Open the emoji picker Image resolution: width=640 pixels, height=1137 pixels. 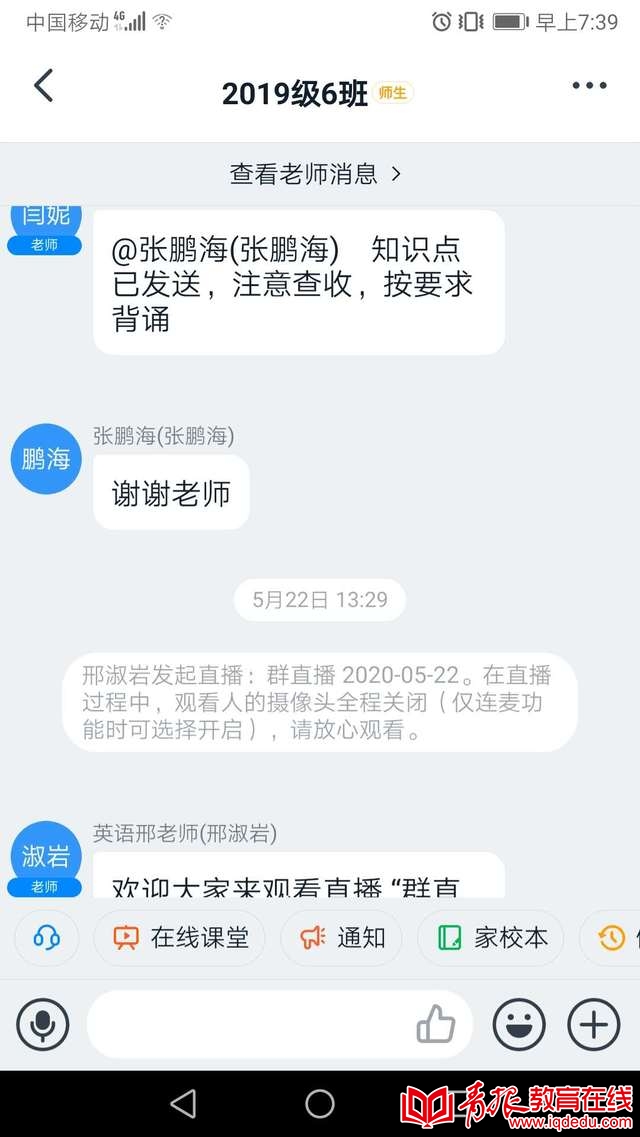519,1025
